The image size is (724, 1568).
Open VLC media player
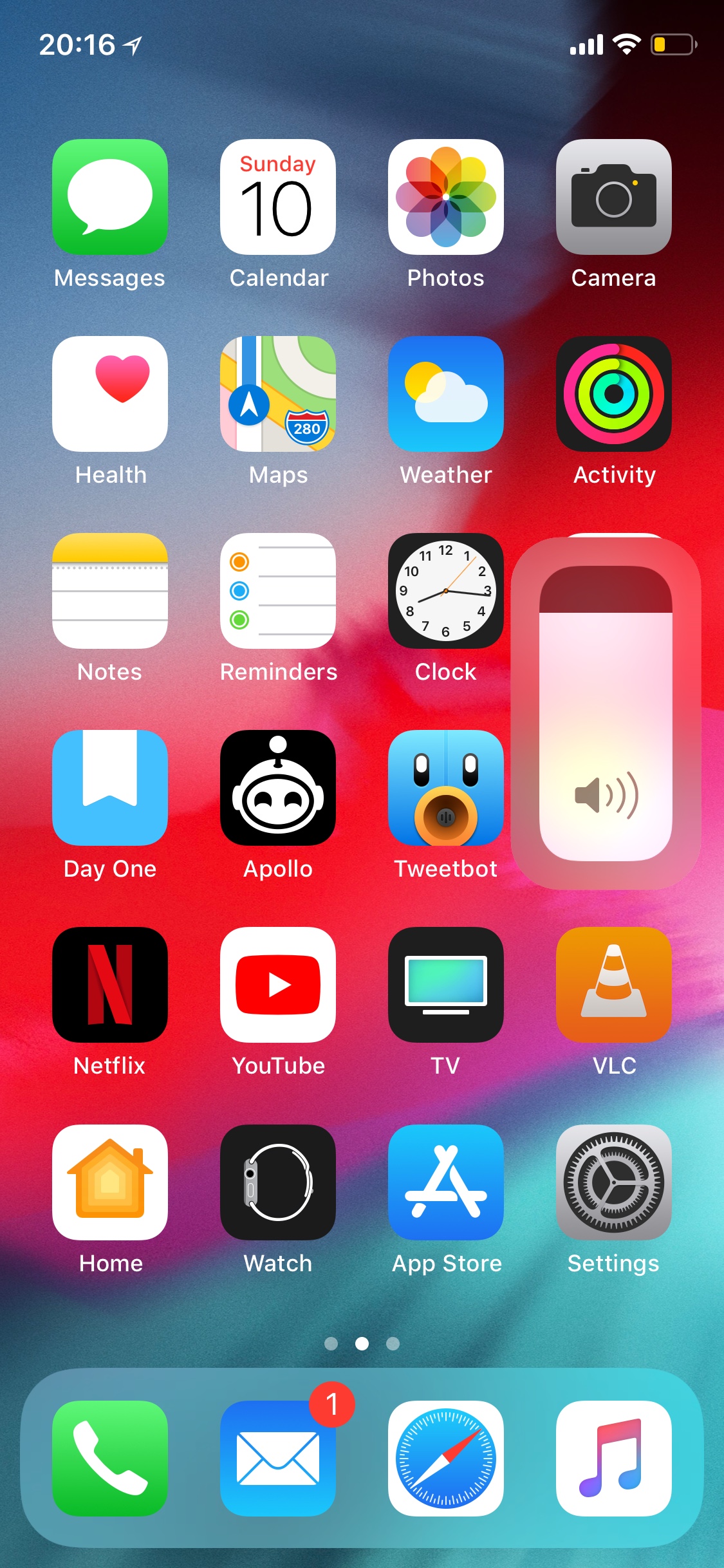(x=614, y=985)
